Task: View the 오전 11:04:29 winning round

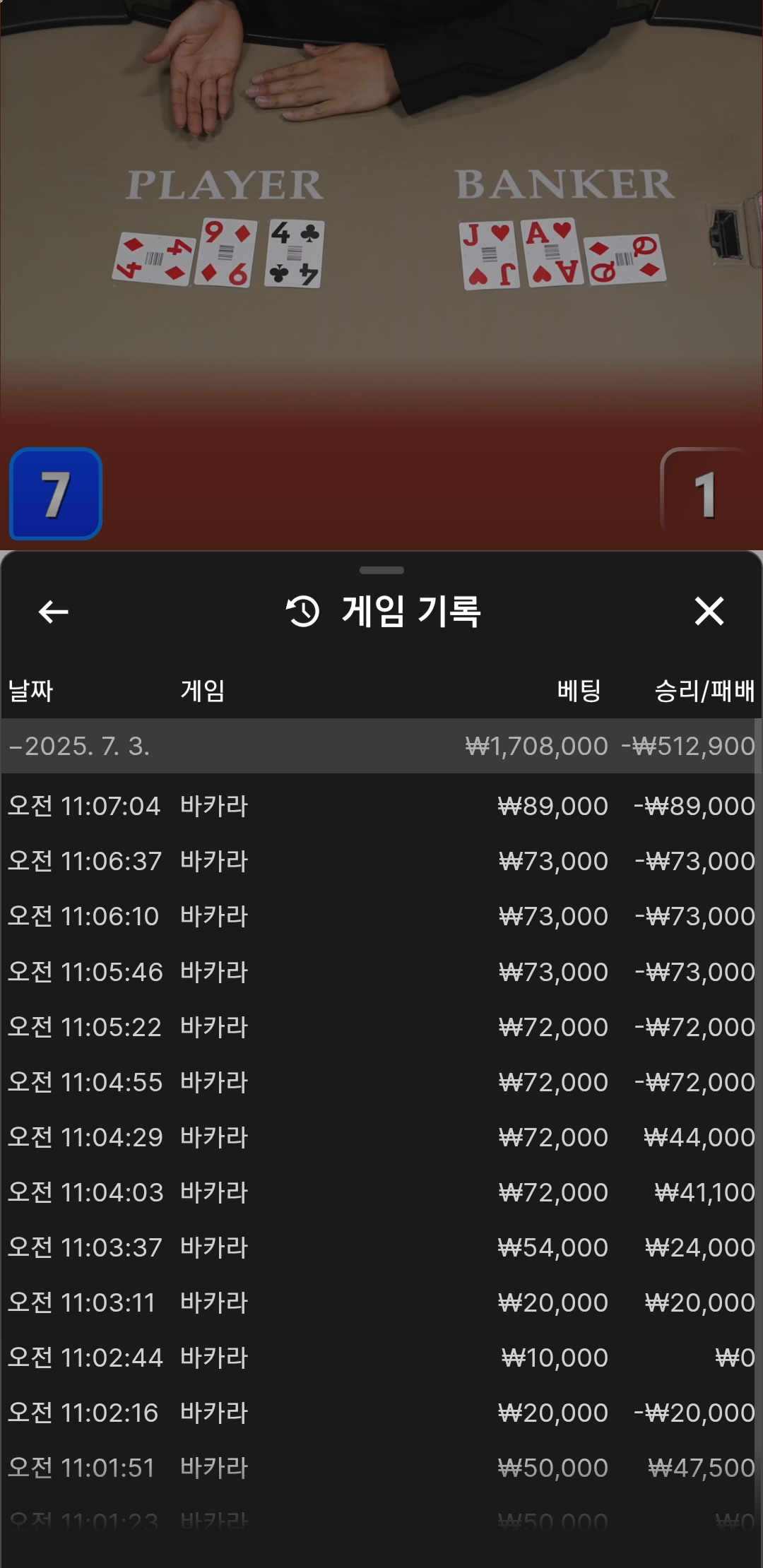Action: [x=381, y=1137]
